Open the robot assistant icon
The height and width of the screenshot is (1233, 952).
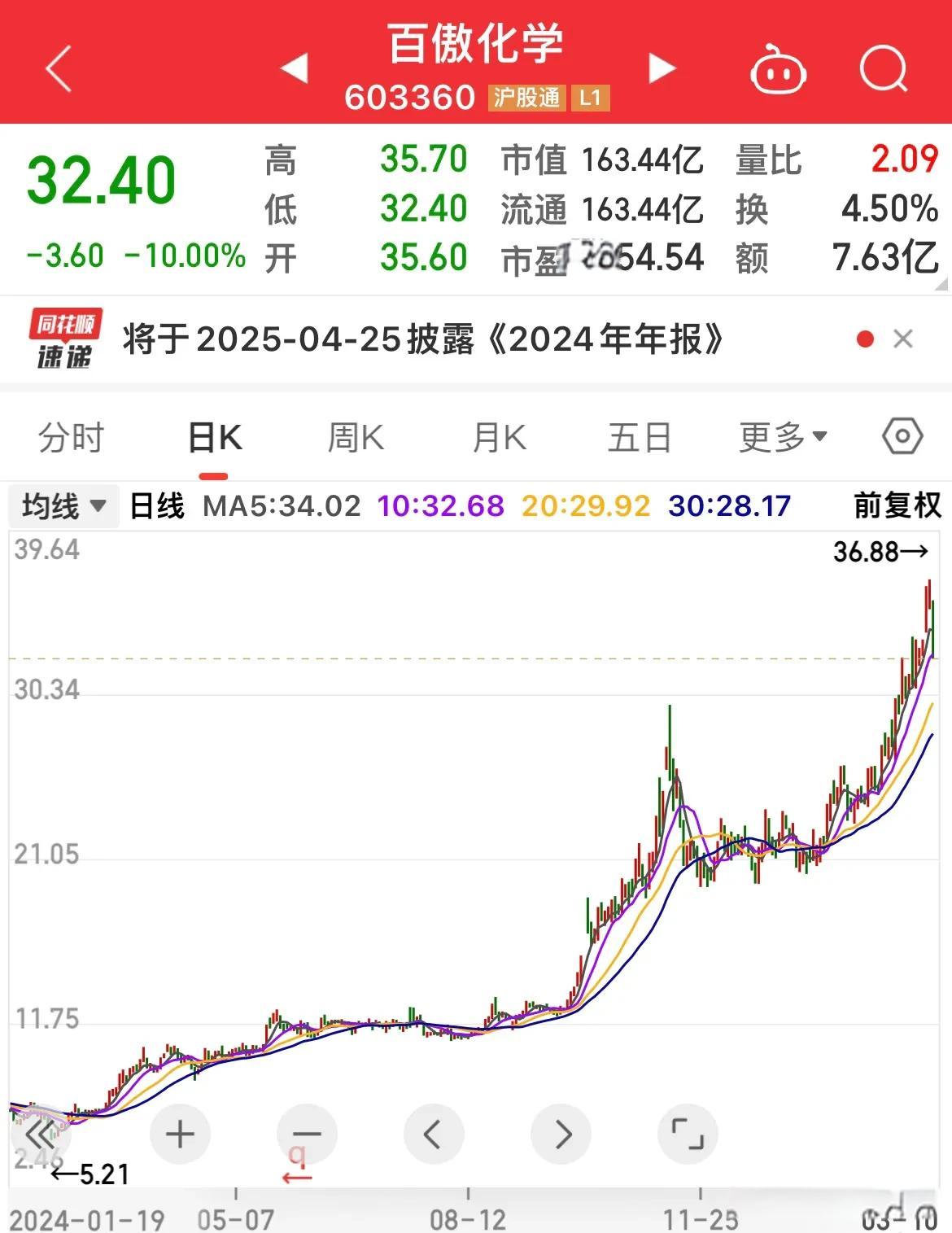pyautogui.click(x=777, y=70)
